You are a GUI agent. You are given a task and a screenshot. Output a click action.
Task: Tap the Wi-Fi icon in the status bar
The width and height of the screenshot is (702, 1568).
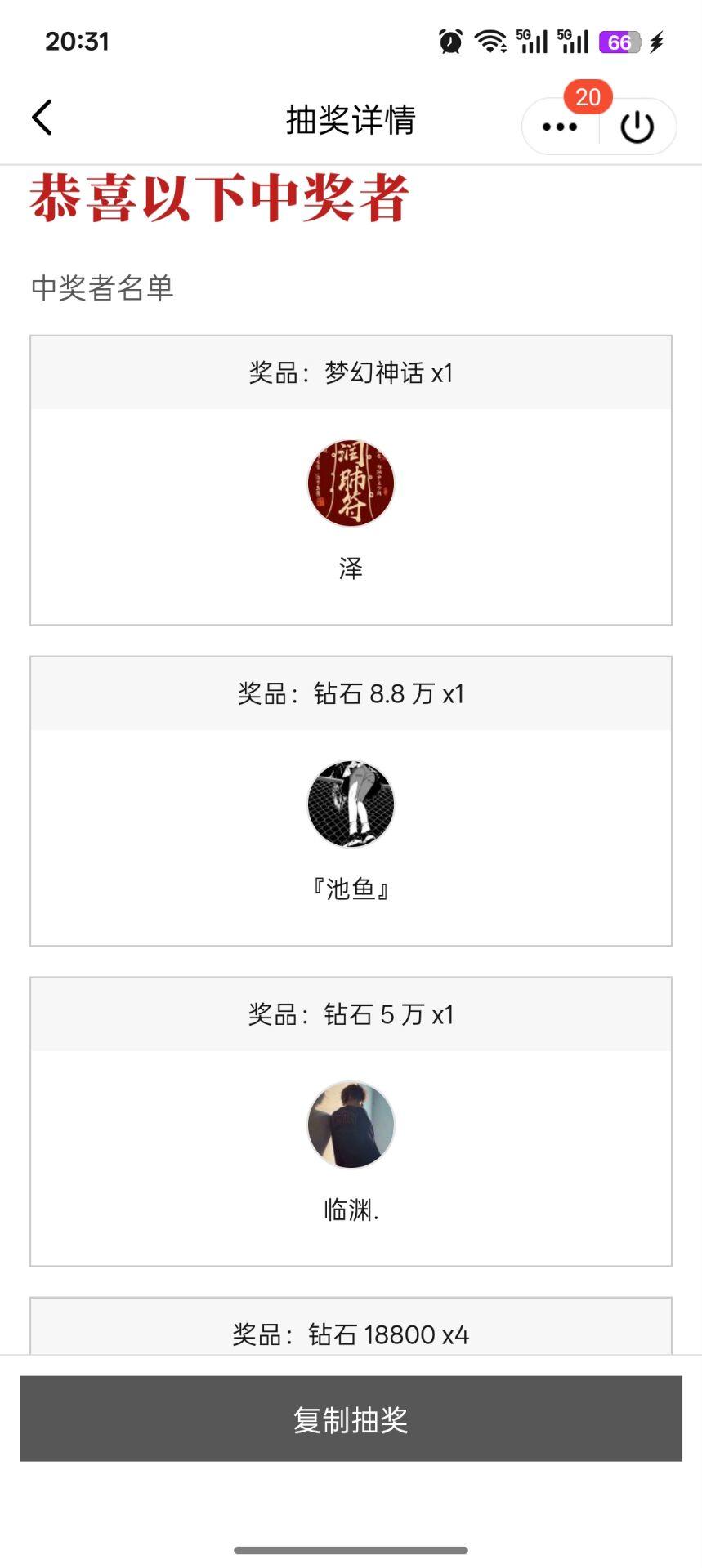click(486, 42)
